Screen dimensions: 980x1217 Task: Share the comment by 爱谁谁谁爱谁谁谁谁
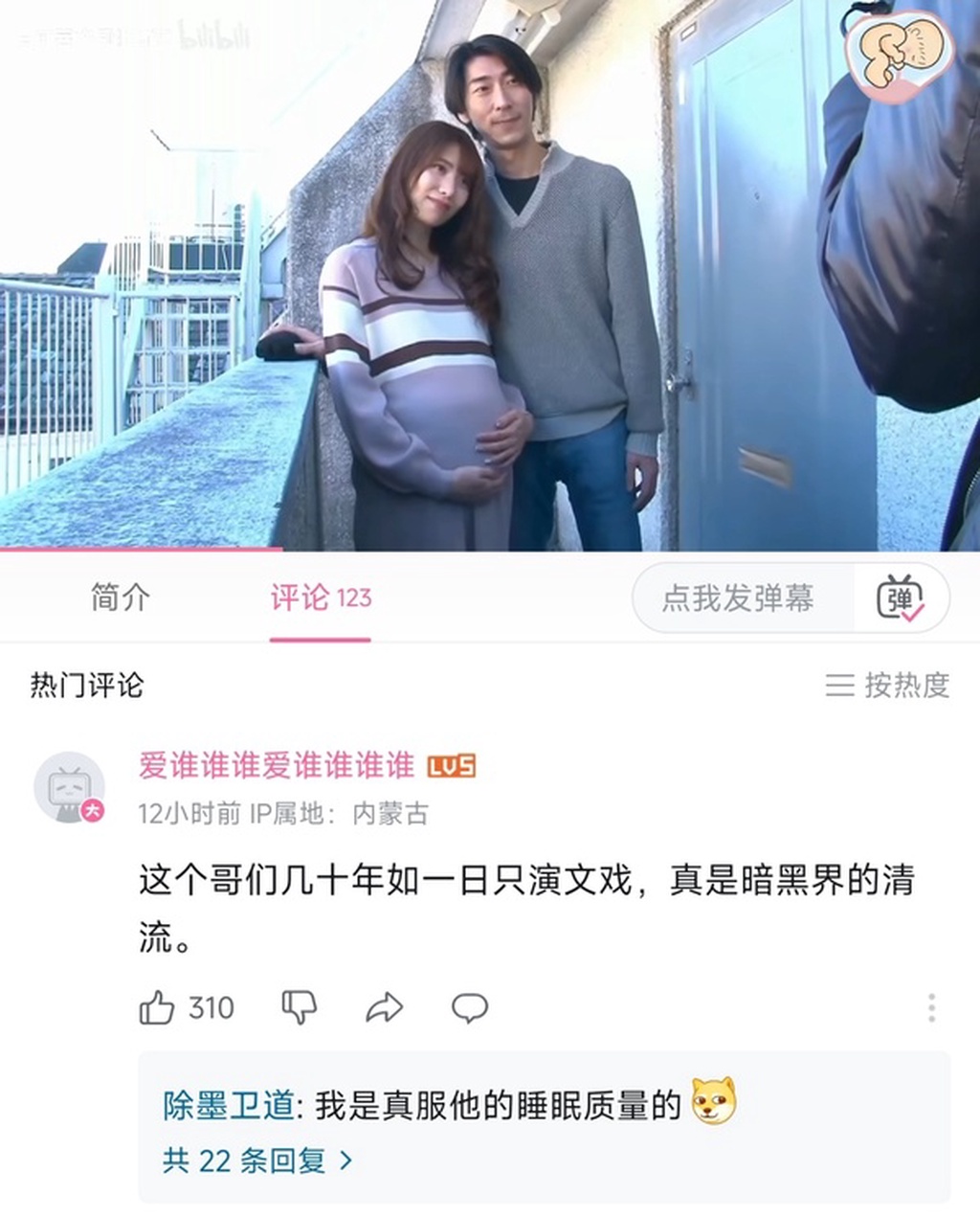pyautogui.click(x=384, y=1007)
